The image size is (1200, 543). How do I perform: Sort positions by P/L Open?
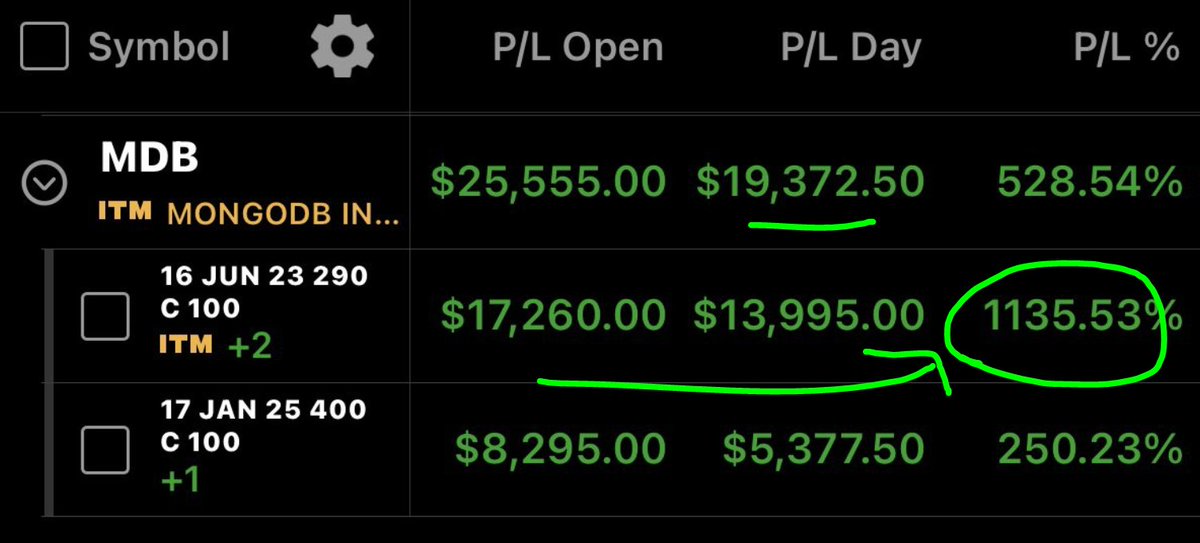click(x=577, y=47)
